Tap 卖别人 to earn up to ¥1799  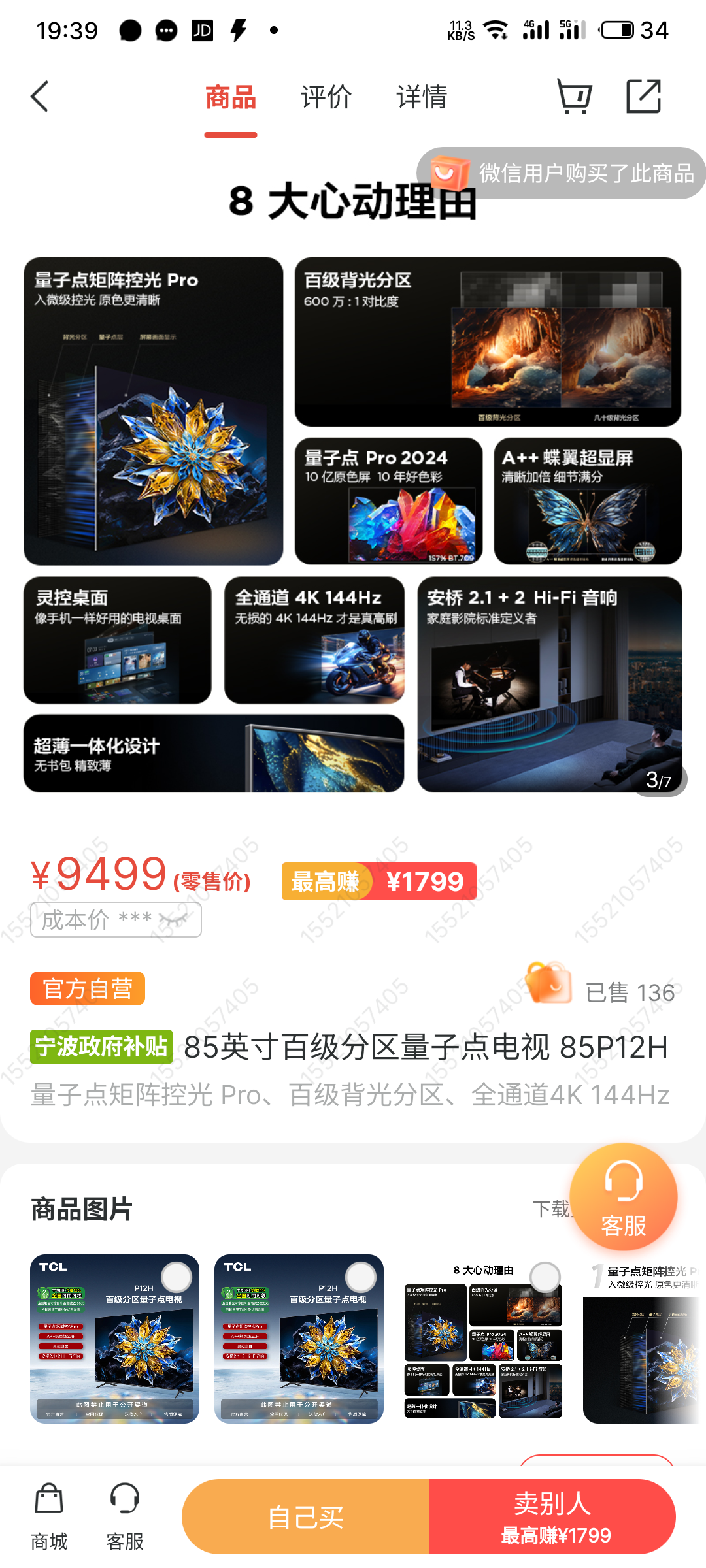tap(552, 1516)
